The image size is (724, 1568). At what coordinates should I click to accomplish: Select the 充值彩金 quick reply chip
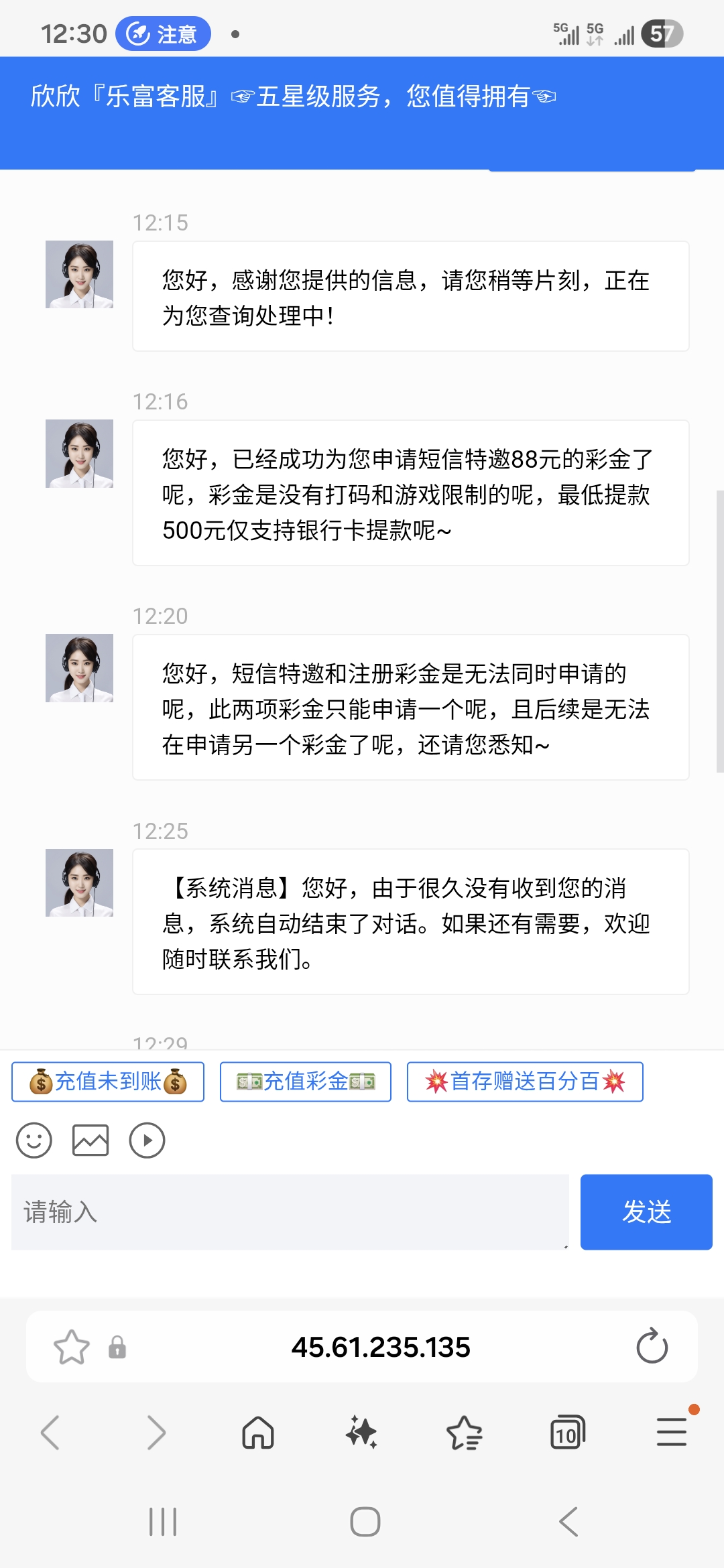point(306,1082)
